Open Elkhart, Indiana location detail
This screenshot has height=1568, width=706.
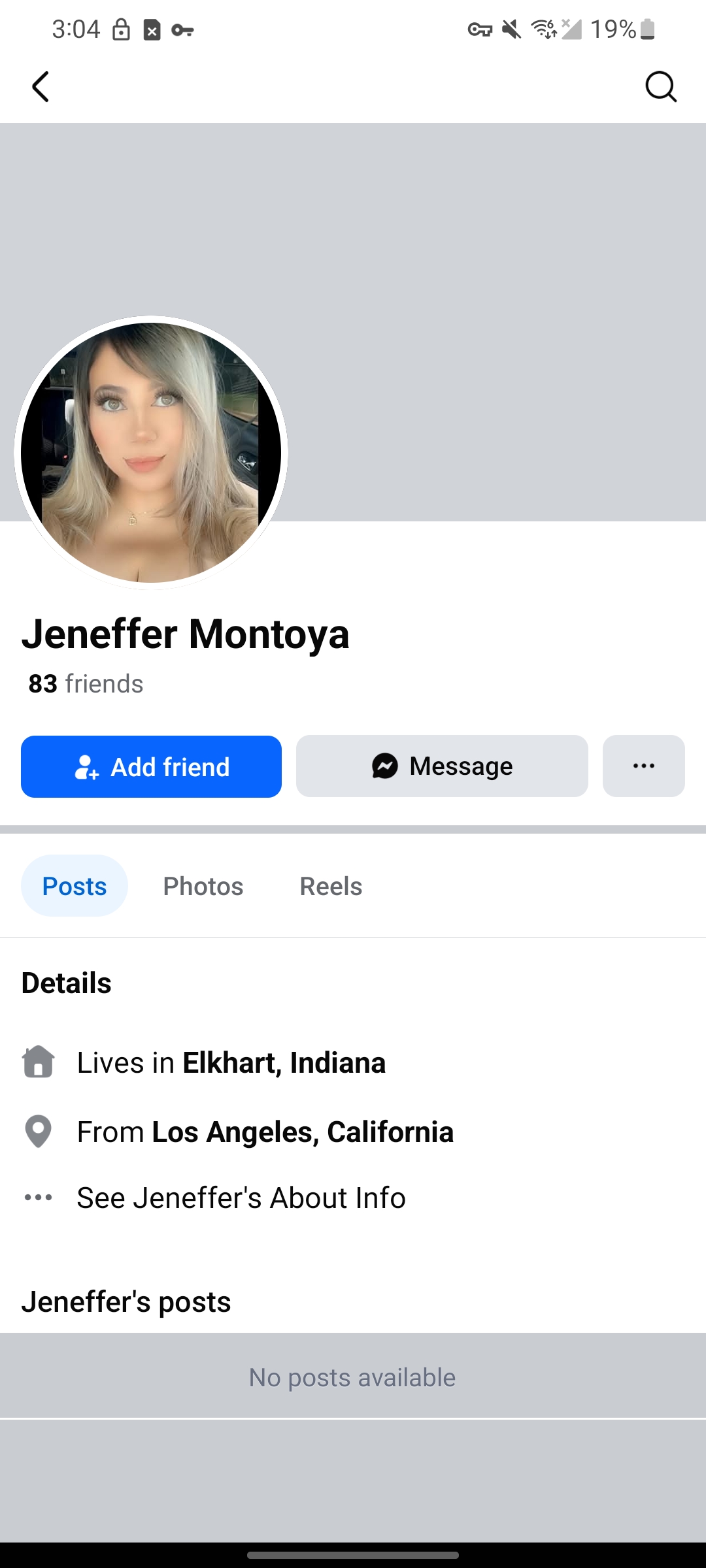click(x=284, y=1063)
